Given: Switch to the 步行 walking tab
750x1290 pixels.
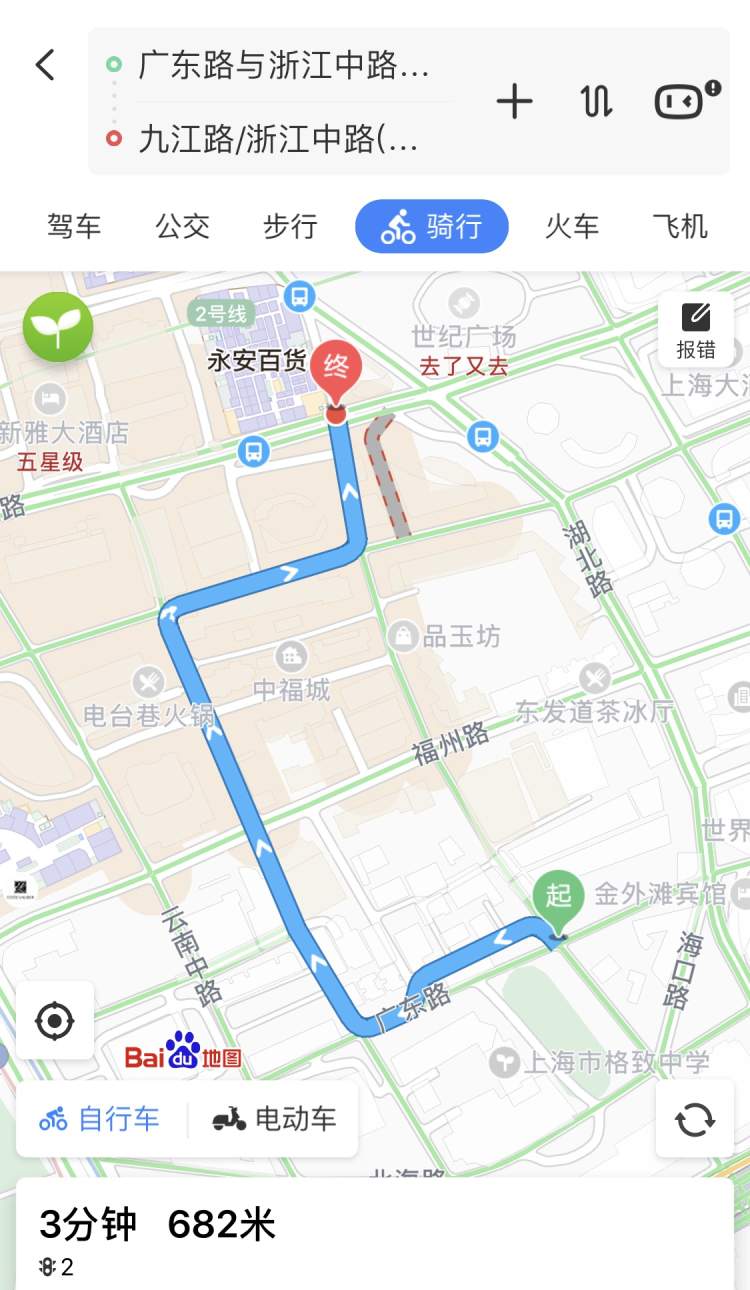Looking at the screenshot, I should tap(290, 226).
